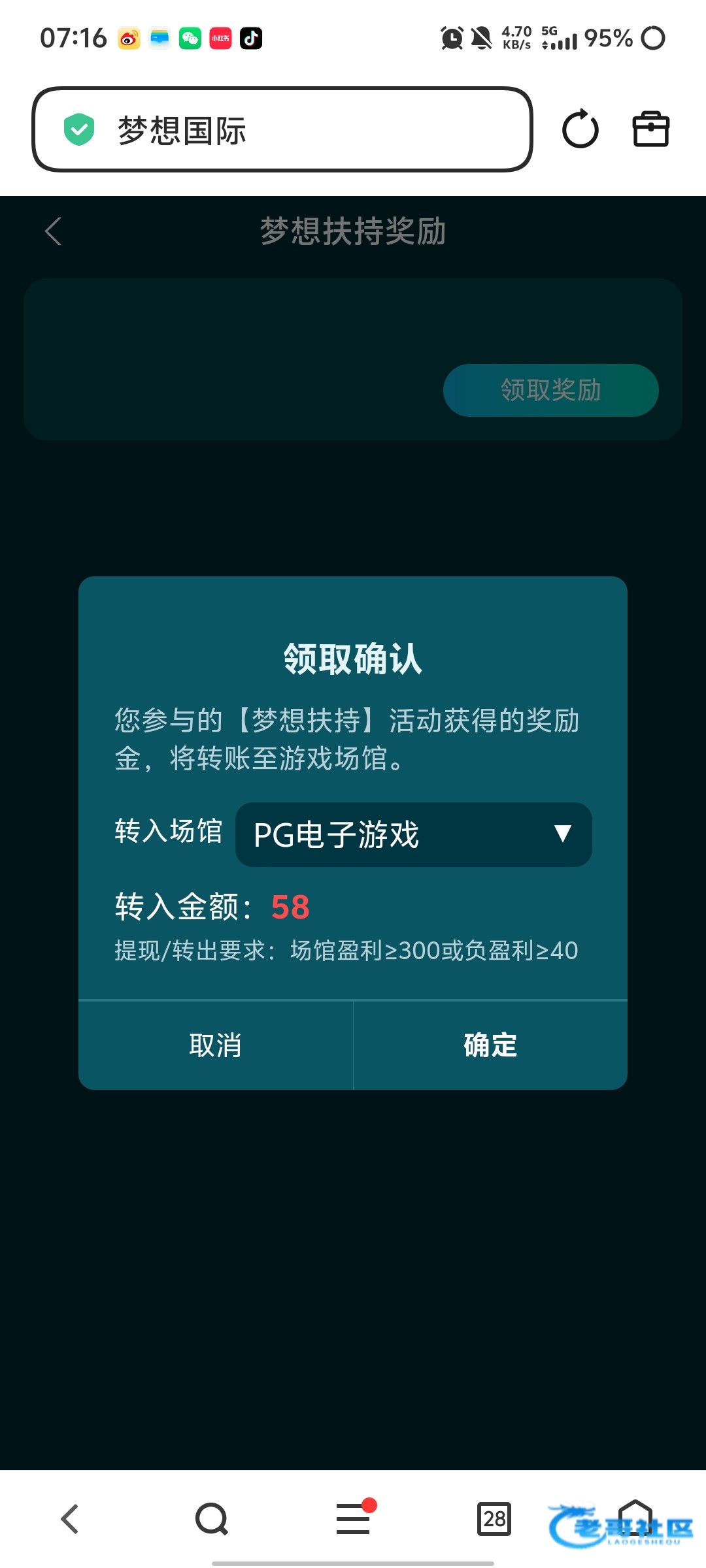View the 28 open tabs

click(494, 1518)
